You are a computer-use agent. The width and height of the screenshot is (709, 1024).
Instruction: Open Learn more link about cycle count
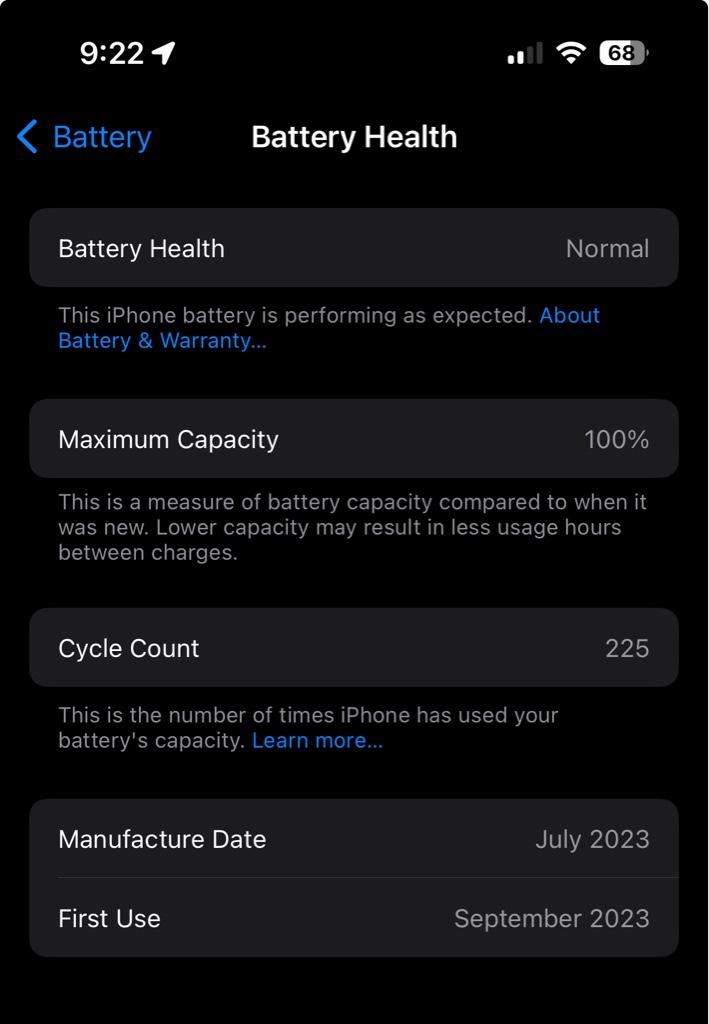[x=317, y=741]
